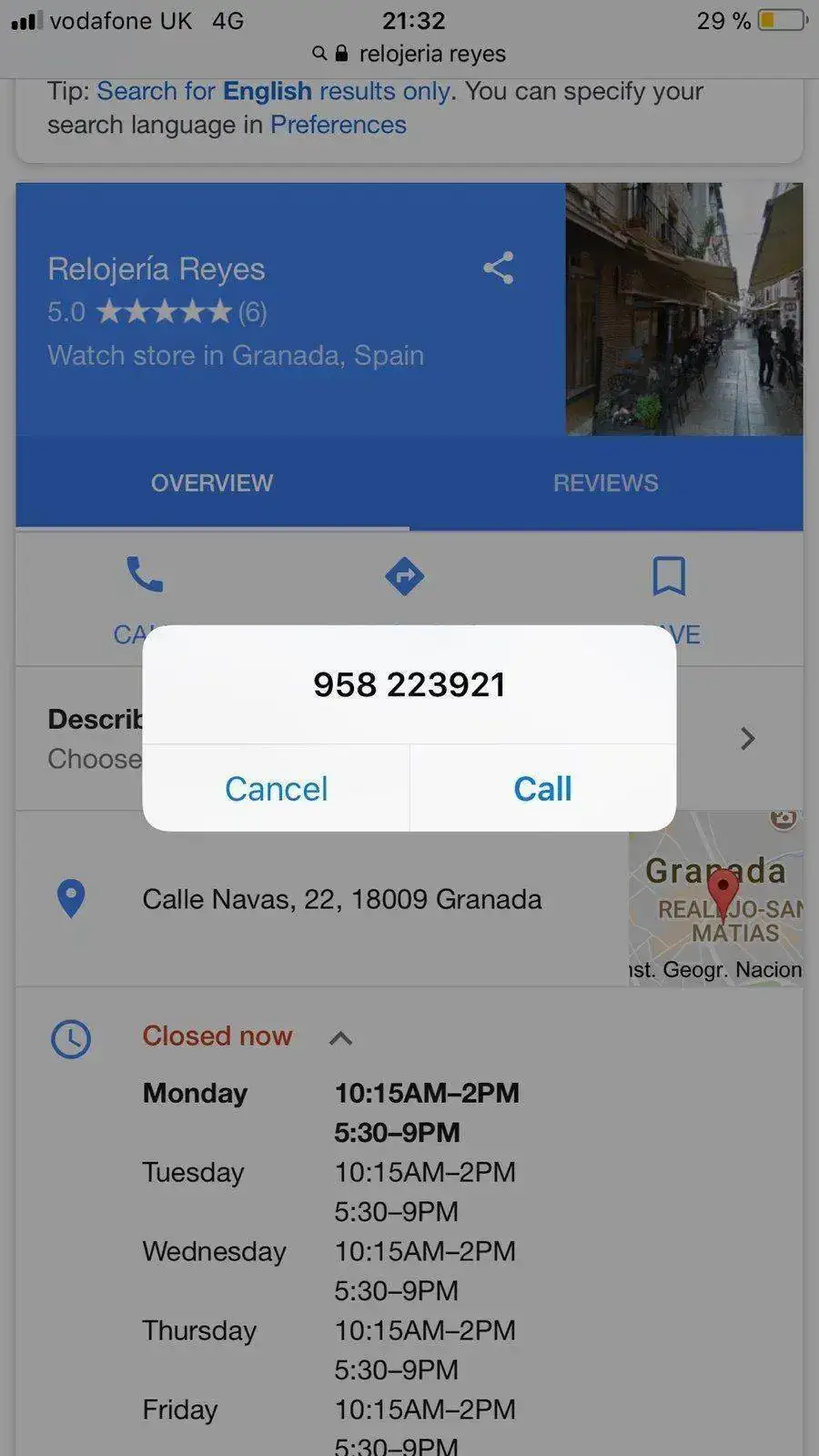
Task: Call 958 223921 from the dialog
Action: pyautogui.click(x=542, y=788)
